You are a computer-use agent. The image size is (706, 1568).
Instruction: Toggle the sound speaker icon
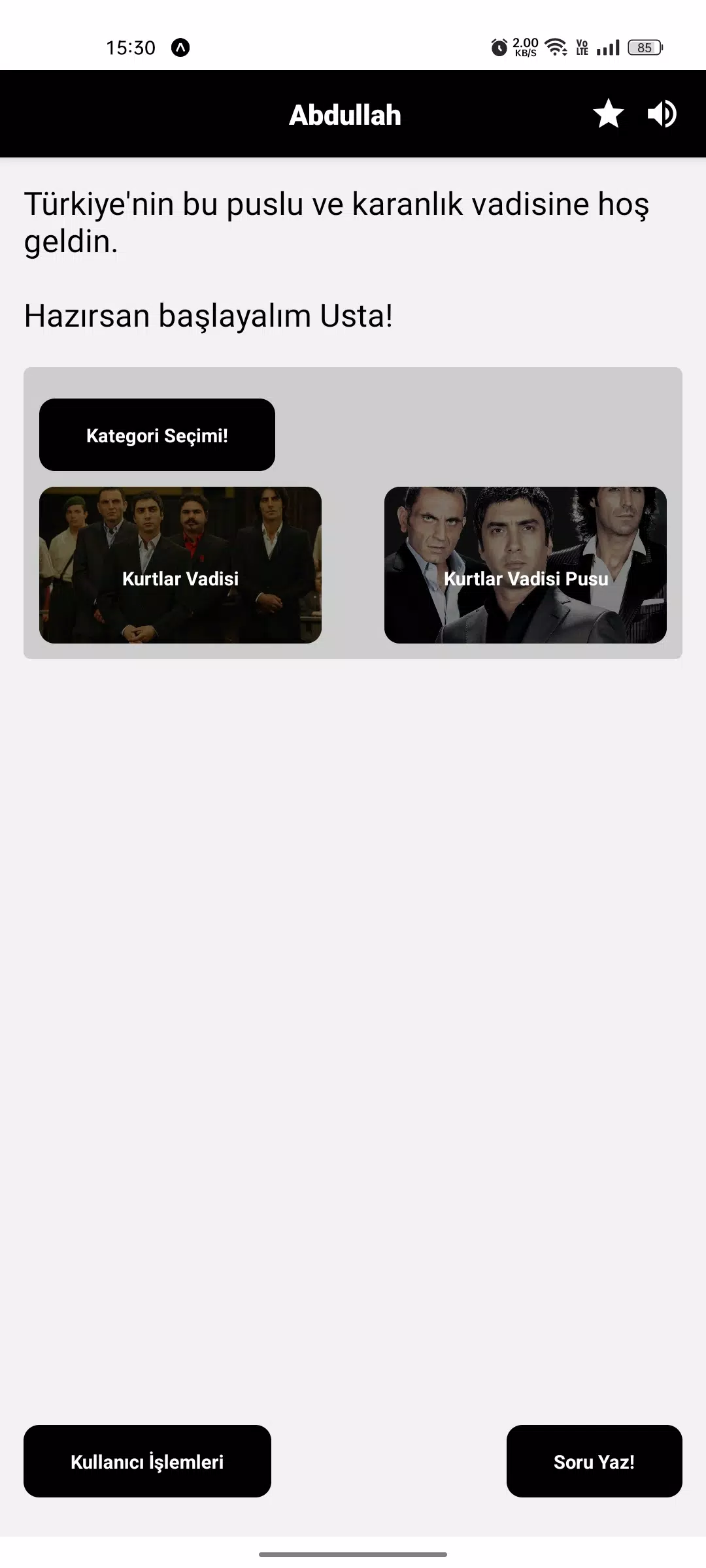pos(662,114)
